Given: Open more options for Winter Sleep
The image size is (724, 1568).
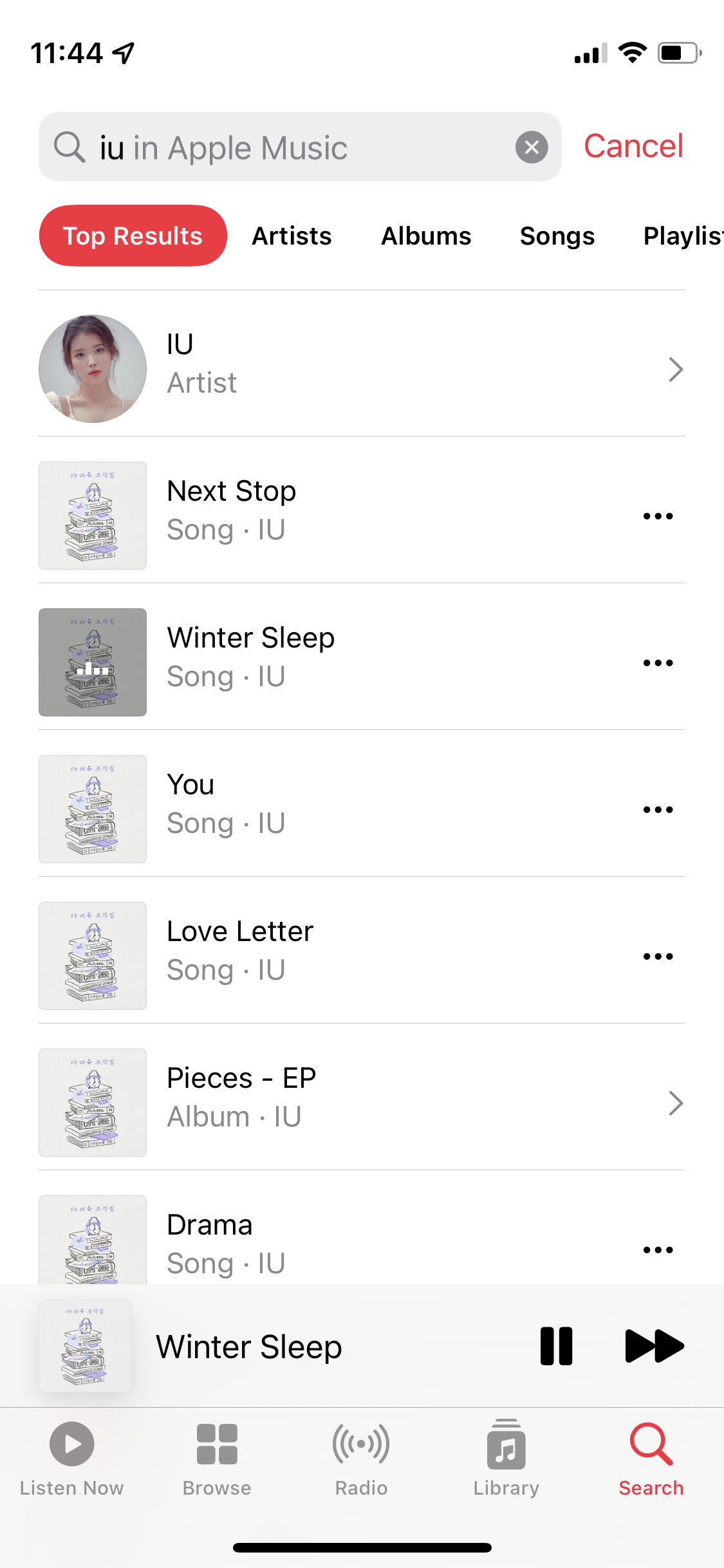Looking at the screenshot, I should click(658, 663).
